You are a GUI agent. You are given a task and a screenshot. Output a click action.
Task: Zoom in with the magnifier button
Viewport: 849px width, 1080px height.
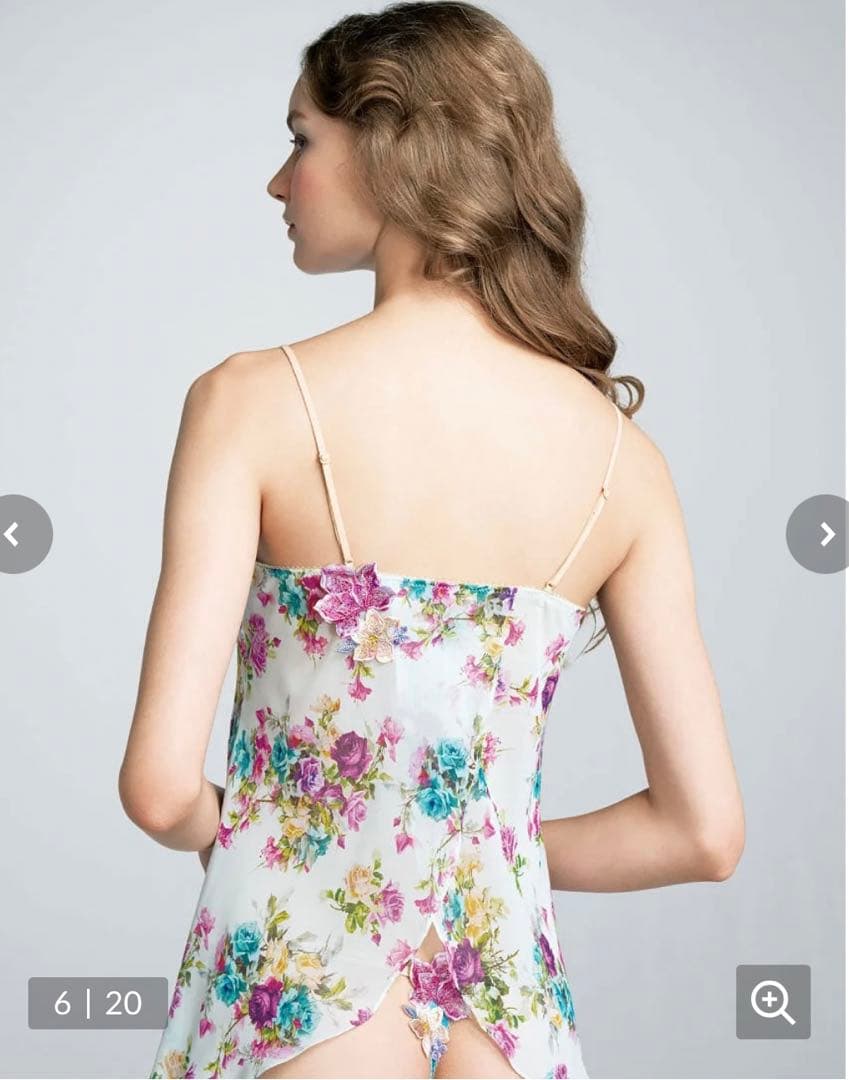773,1001
